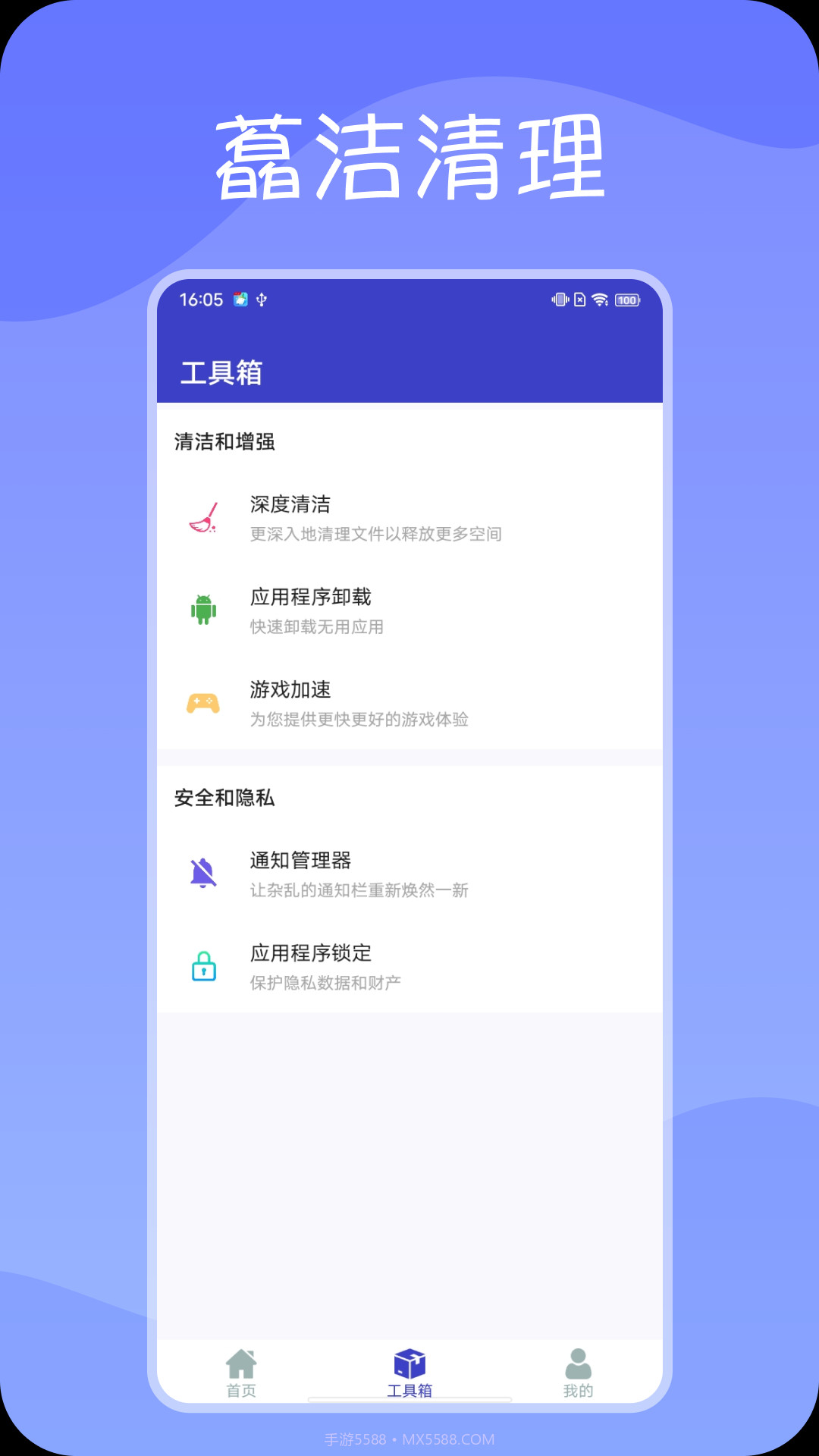
Task: Tap the 安全和隐私 section header
Action: (x=225, y=799)
